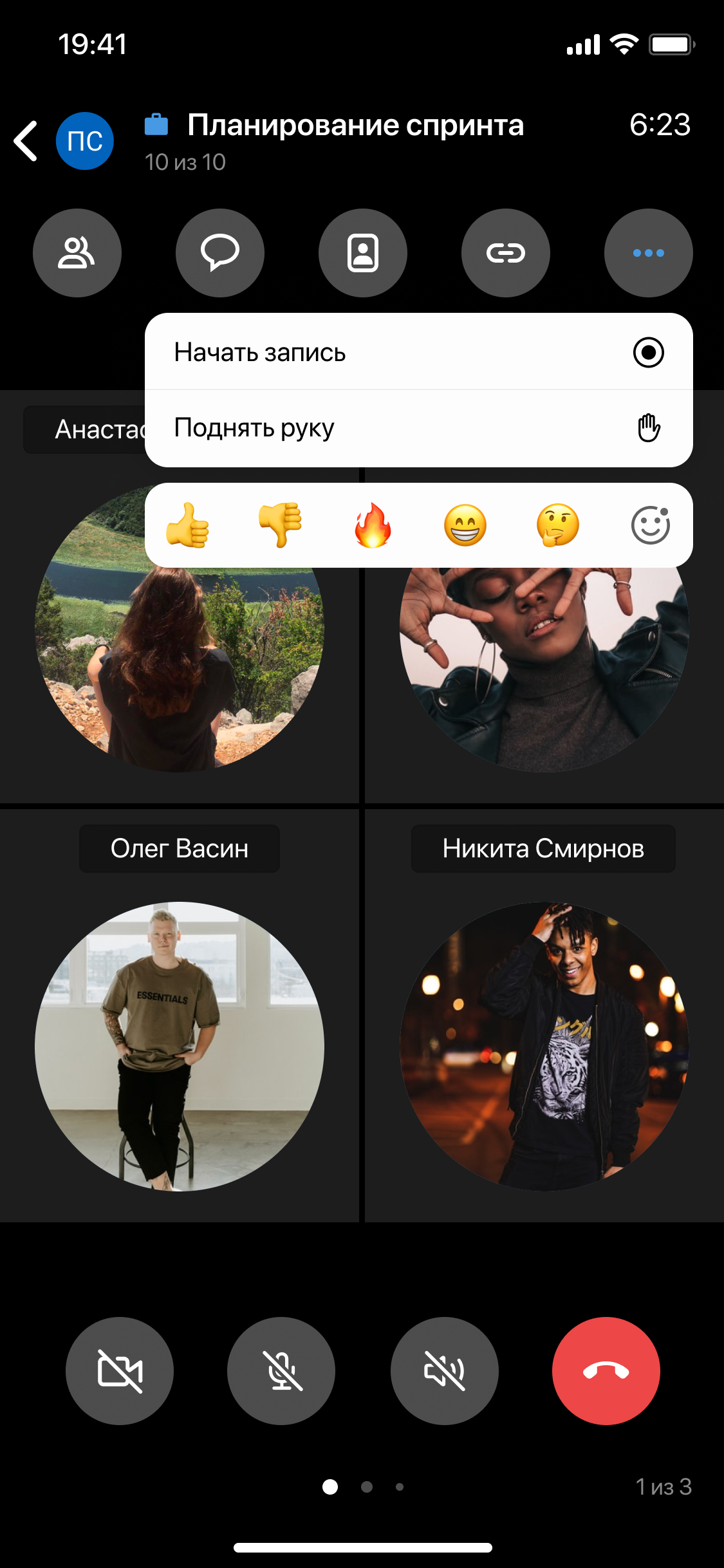
Task: Turn the speaker sound on
Action: tap(444, 1371)
